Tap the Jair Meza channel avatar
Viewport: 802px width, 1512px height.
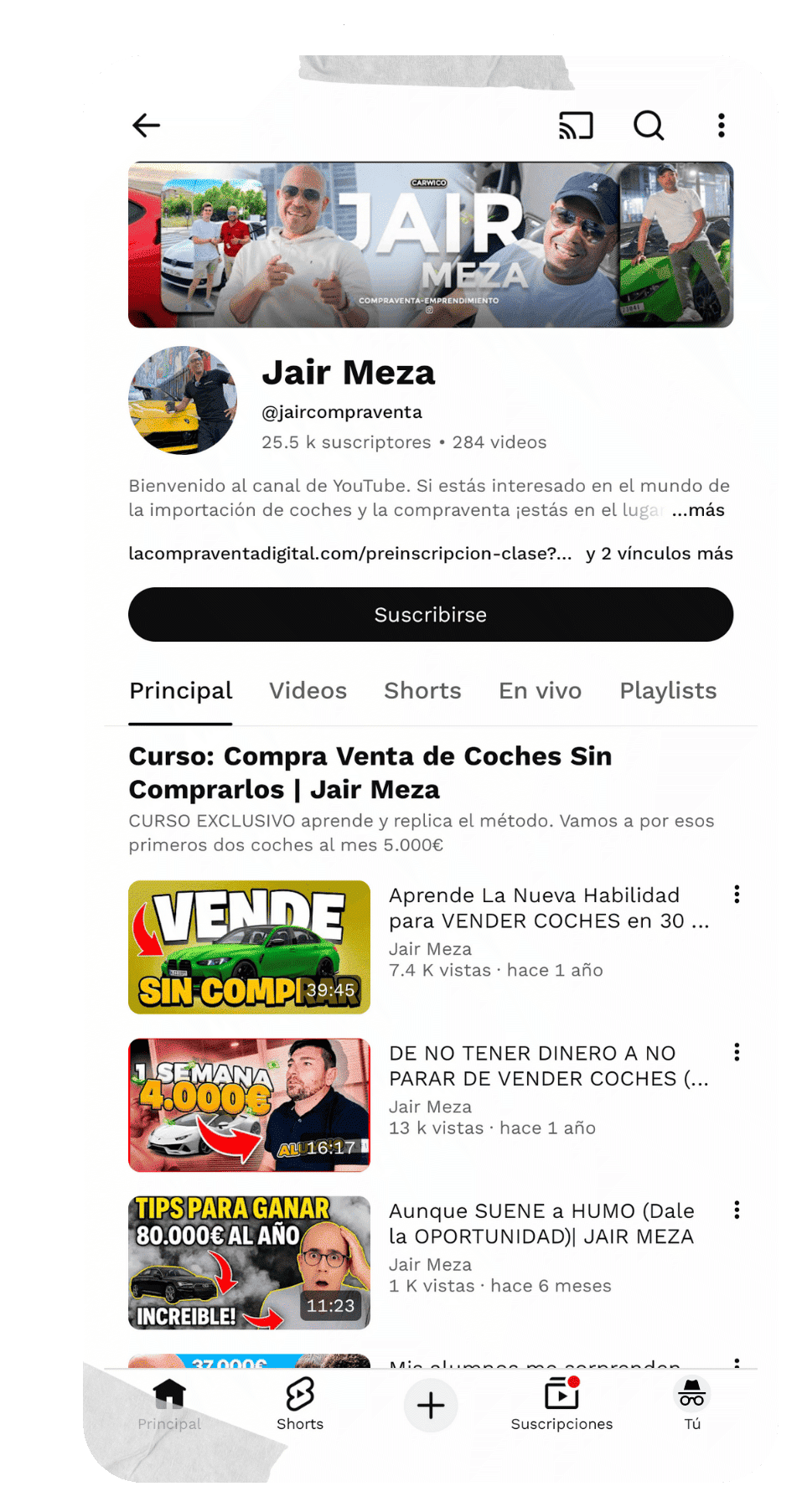184,400
